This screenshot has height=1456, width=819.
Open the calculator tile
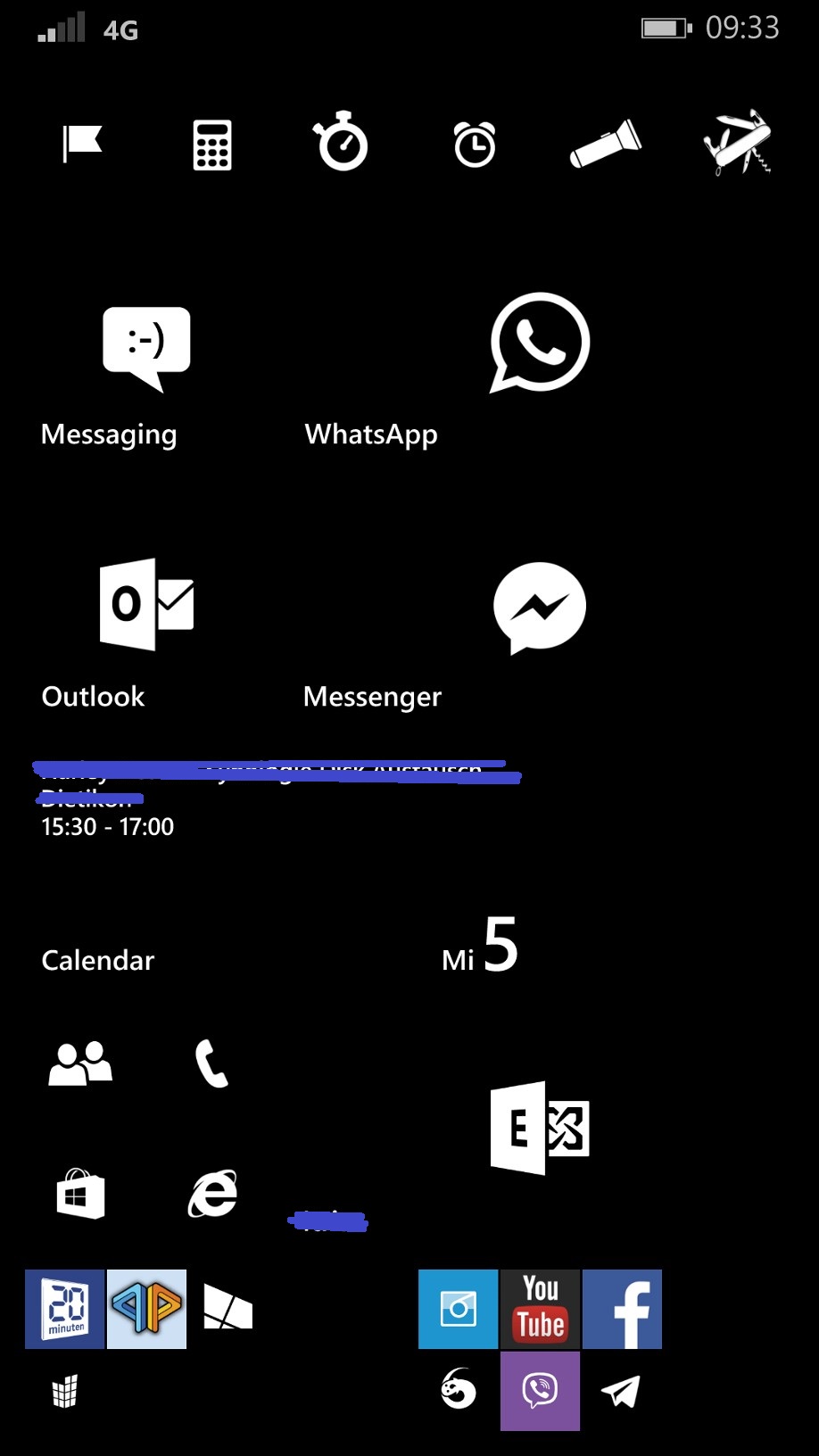(212, 145)
